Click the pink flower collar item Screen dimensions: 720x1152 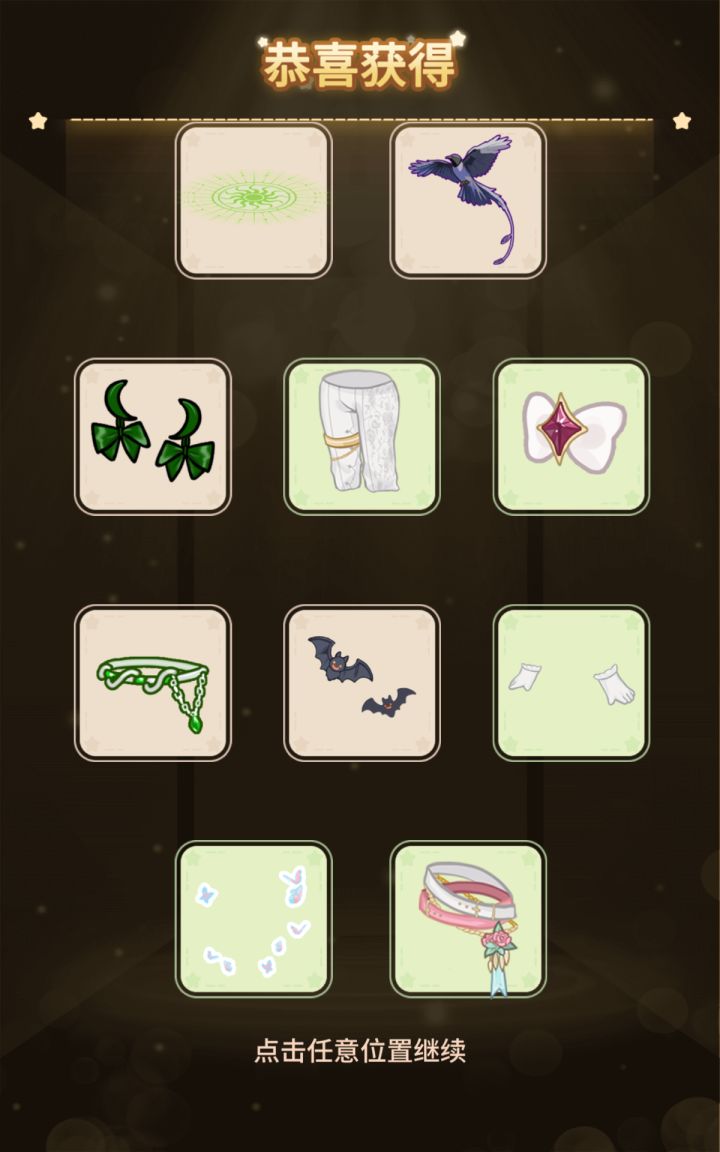(462, 920)
